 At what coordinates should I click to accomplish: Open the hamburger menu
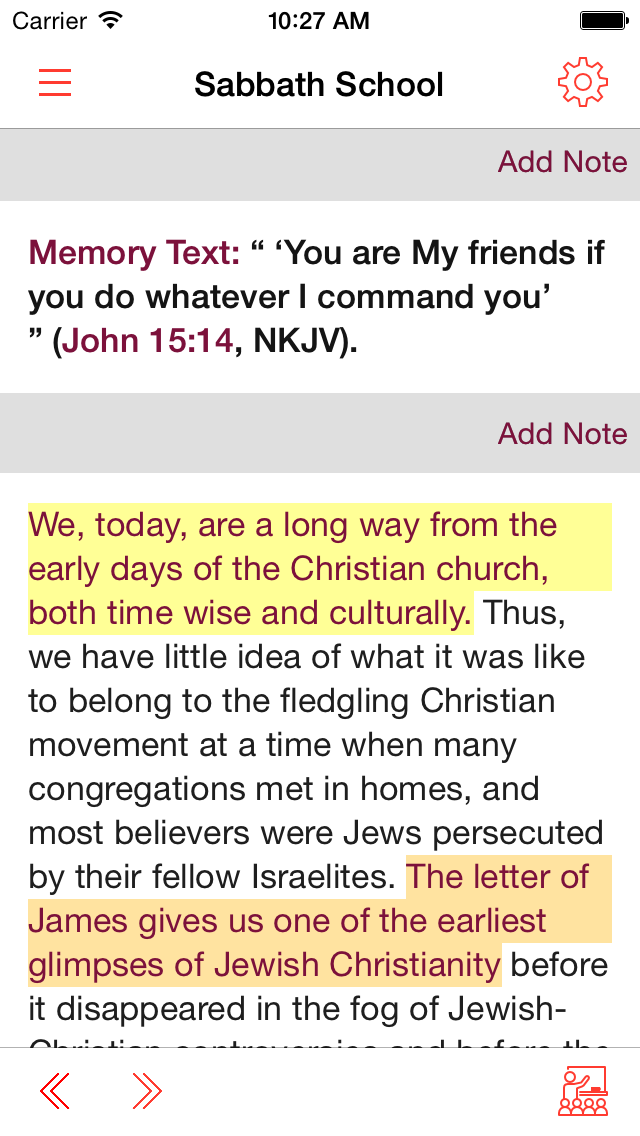click(x=55, y=83)
